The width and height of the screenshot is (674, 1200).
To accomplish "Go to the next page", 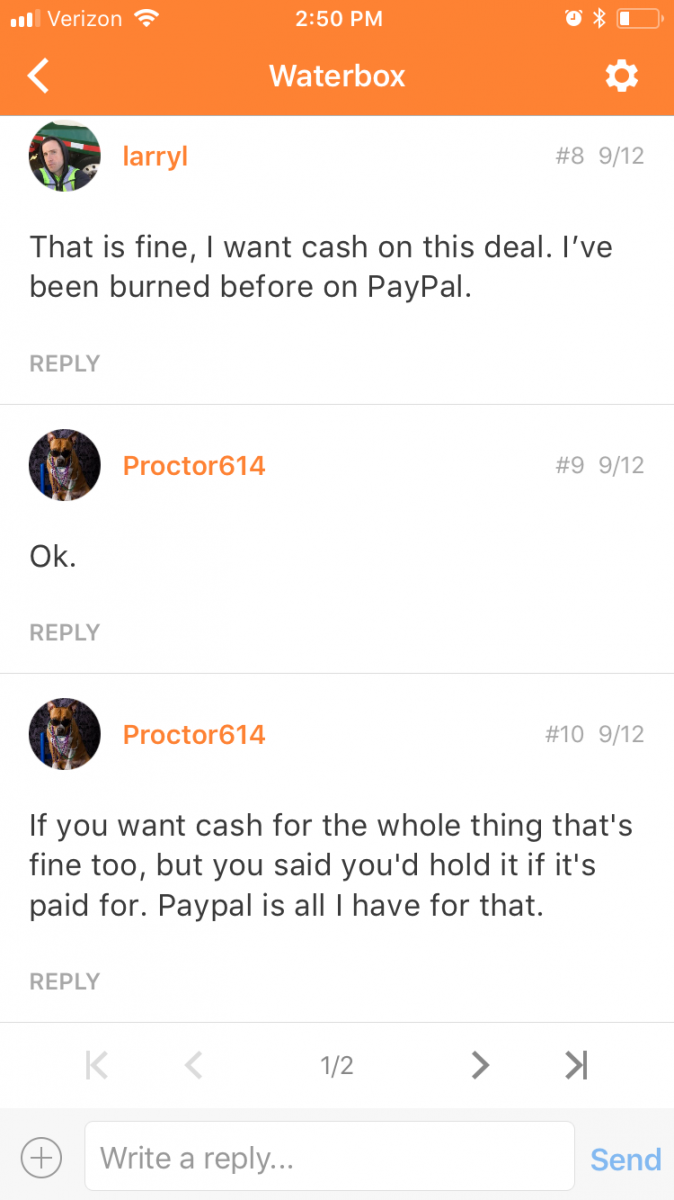I will (481, 1066).
